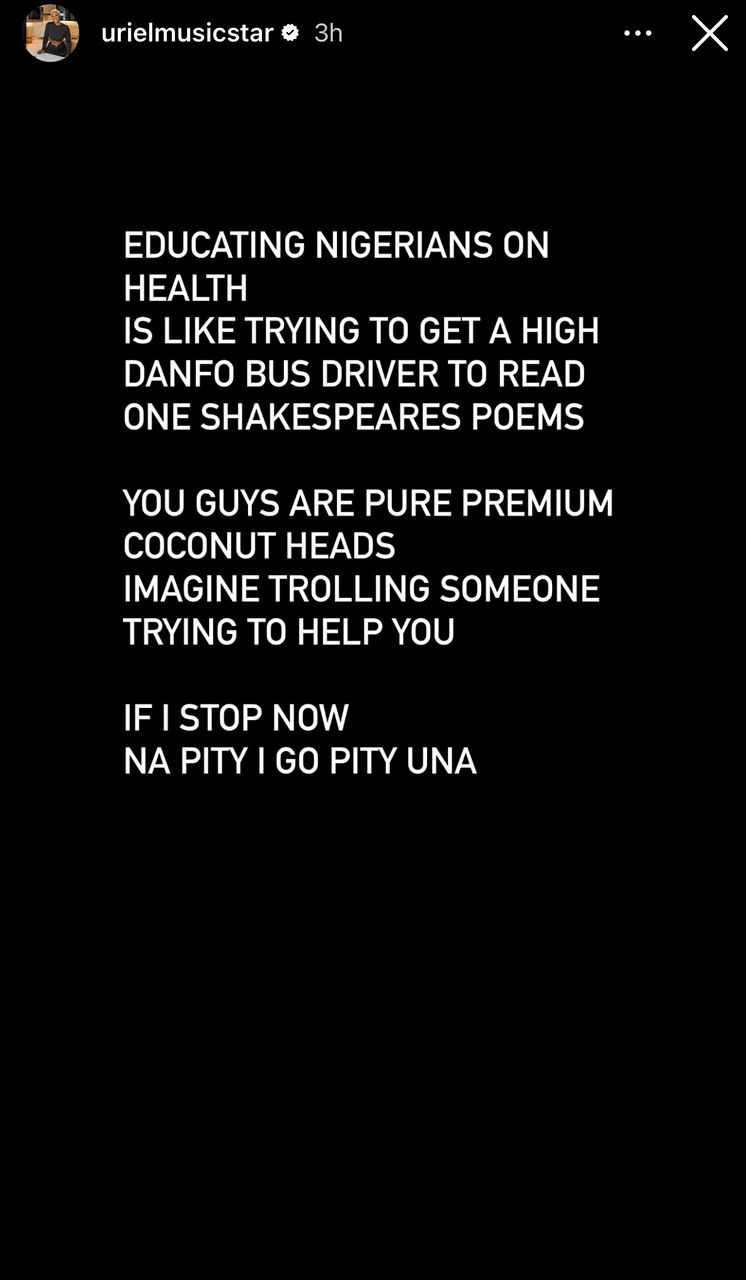Tap the urielmusicstar username
Viewport: 746px width, 1280px height.
coord(187,33)
